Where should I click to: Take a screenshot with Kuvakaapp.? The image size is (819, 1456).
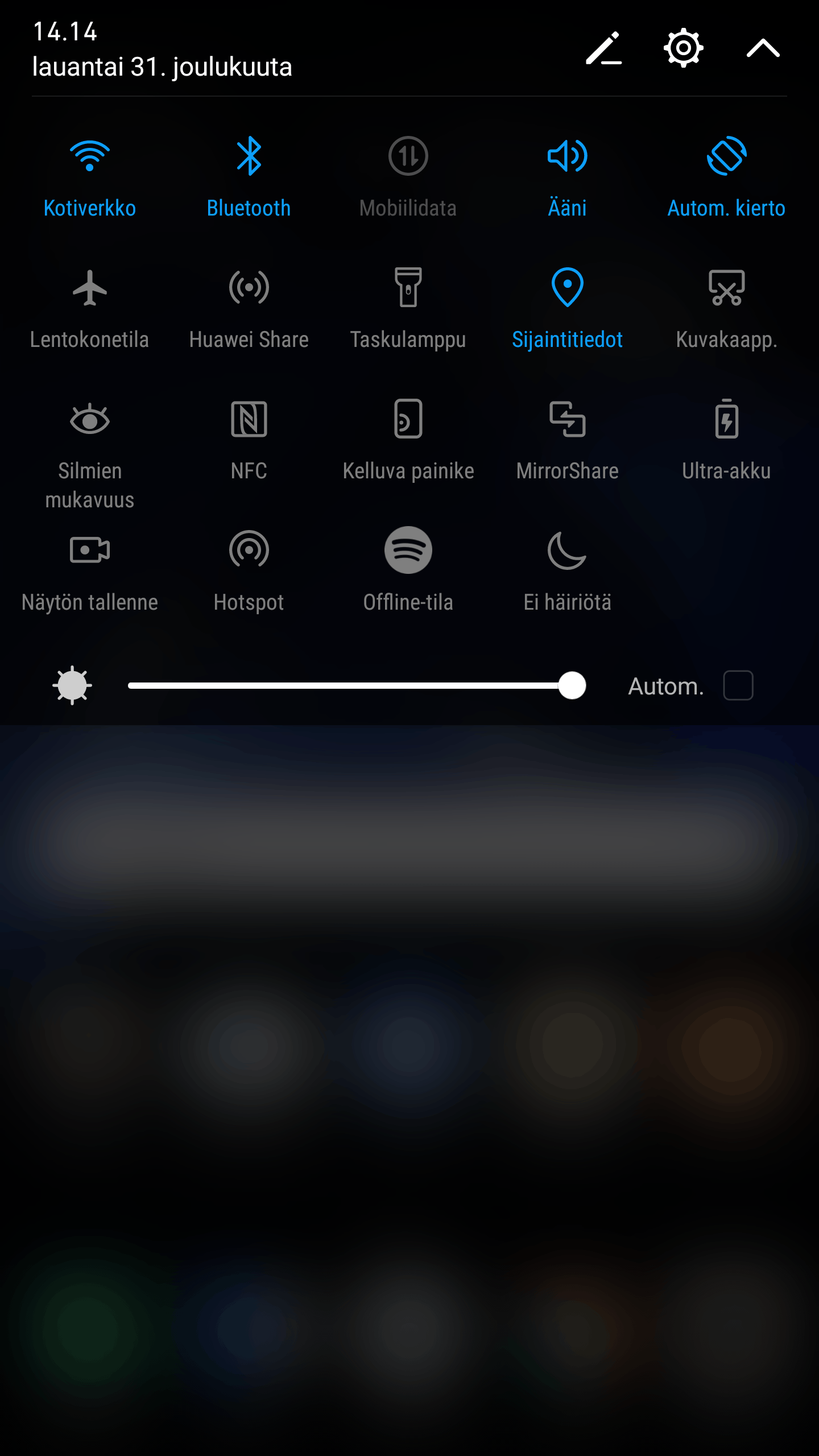726,288
